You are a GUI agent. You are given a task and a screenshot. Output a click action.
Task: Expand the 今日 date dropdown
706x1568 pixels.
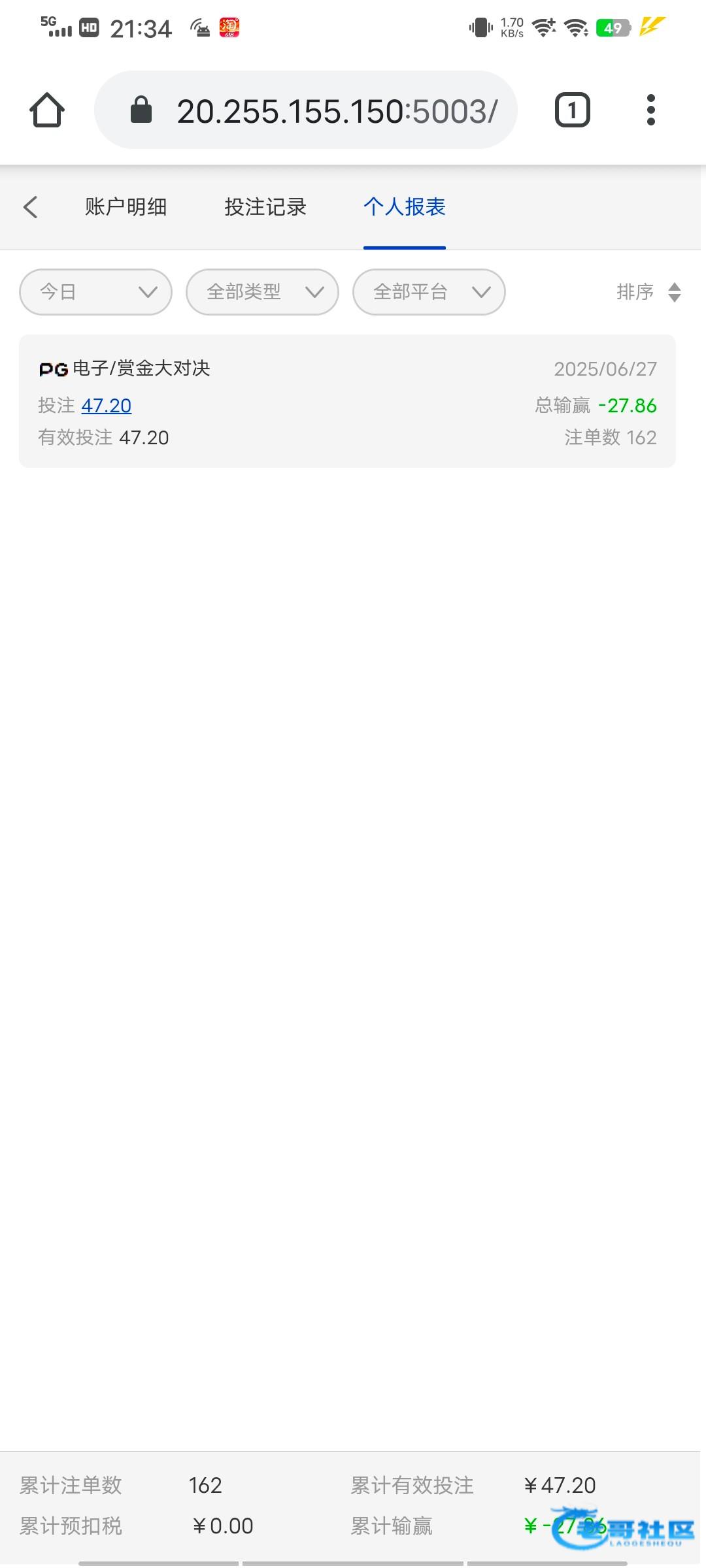click(x=96, y=292)
